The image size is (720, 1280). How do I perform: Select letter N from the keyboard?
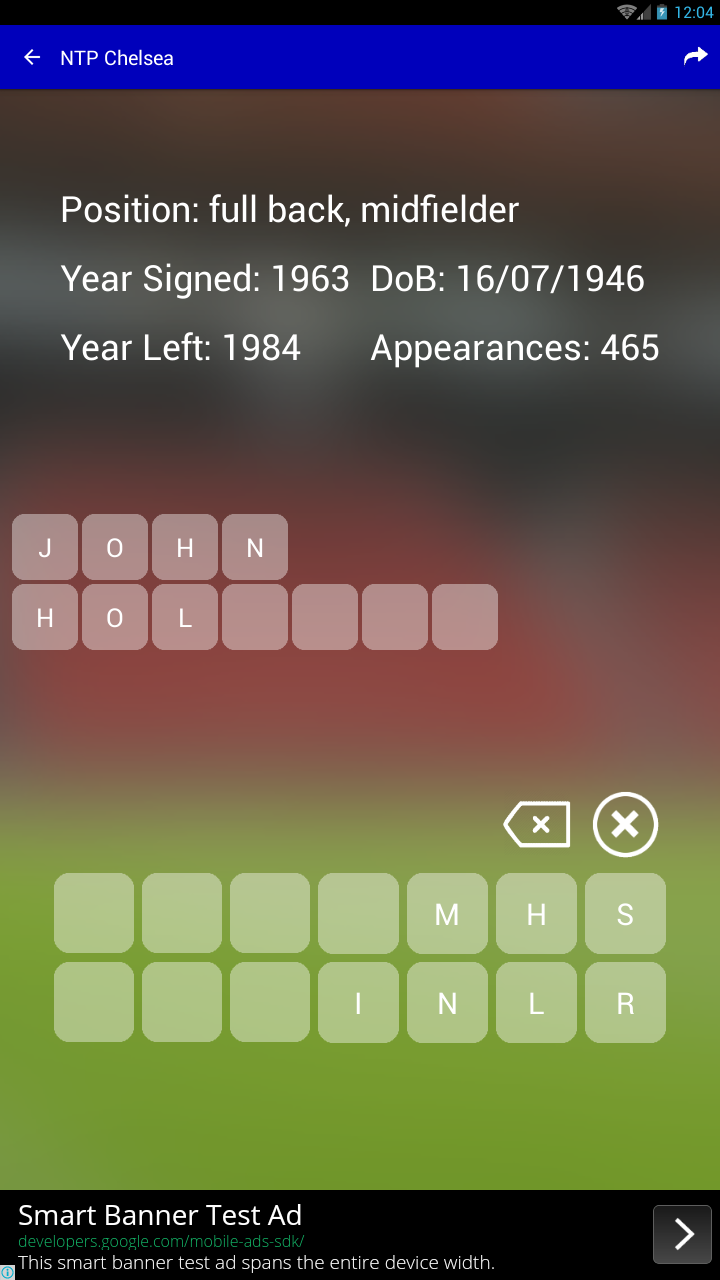click(447, 1002)
